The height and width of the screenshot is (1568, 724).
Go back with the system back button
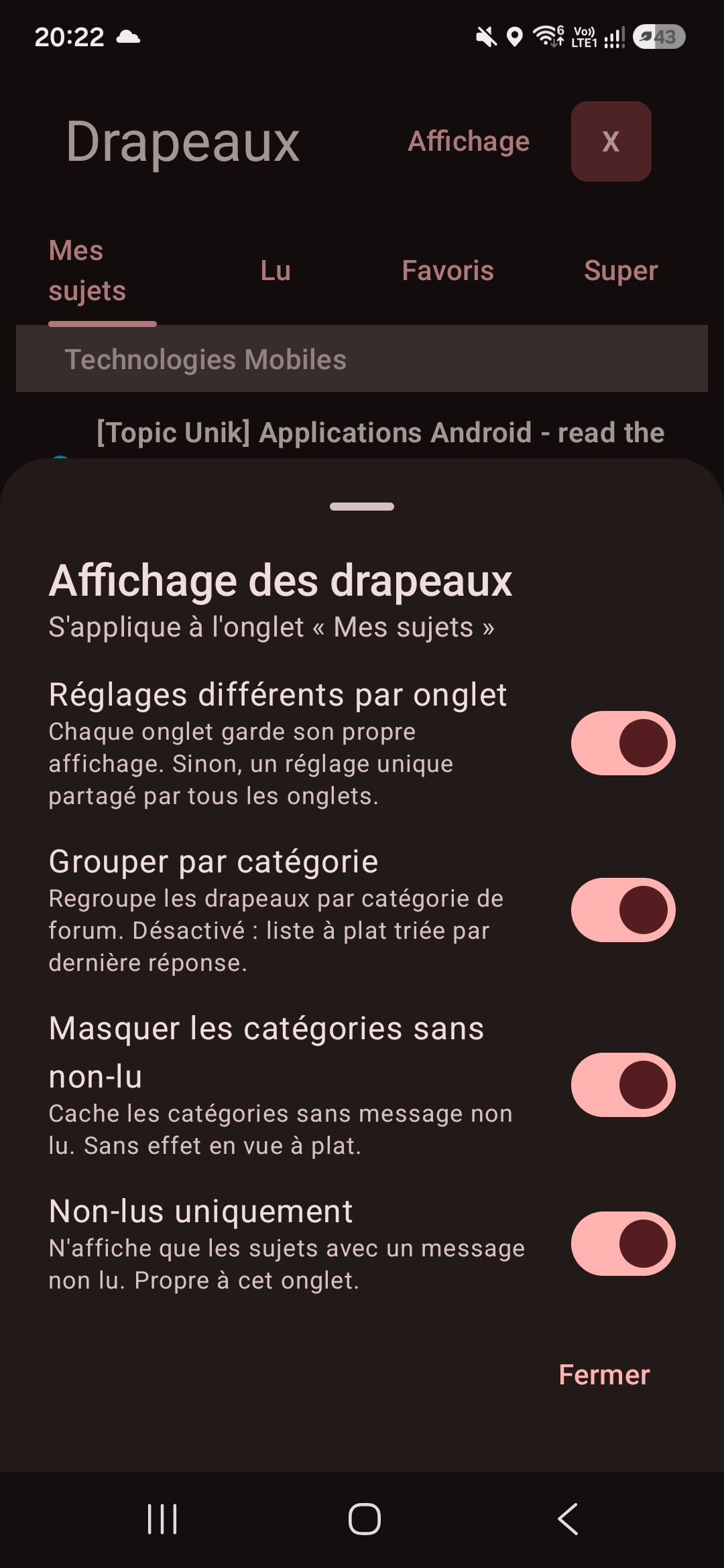[568, 1518]
